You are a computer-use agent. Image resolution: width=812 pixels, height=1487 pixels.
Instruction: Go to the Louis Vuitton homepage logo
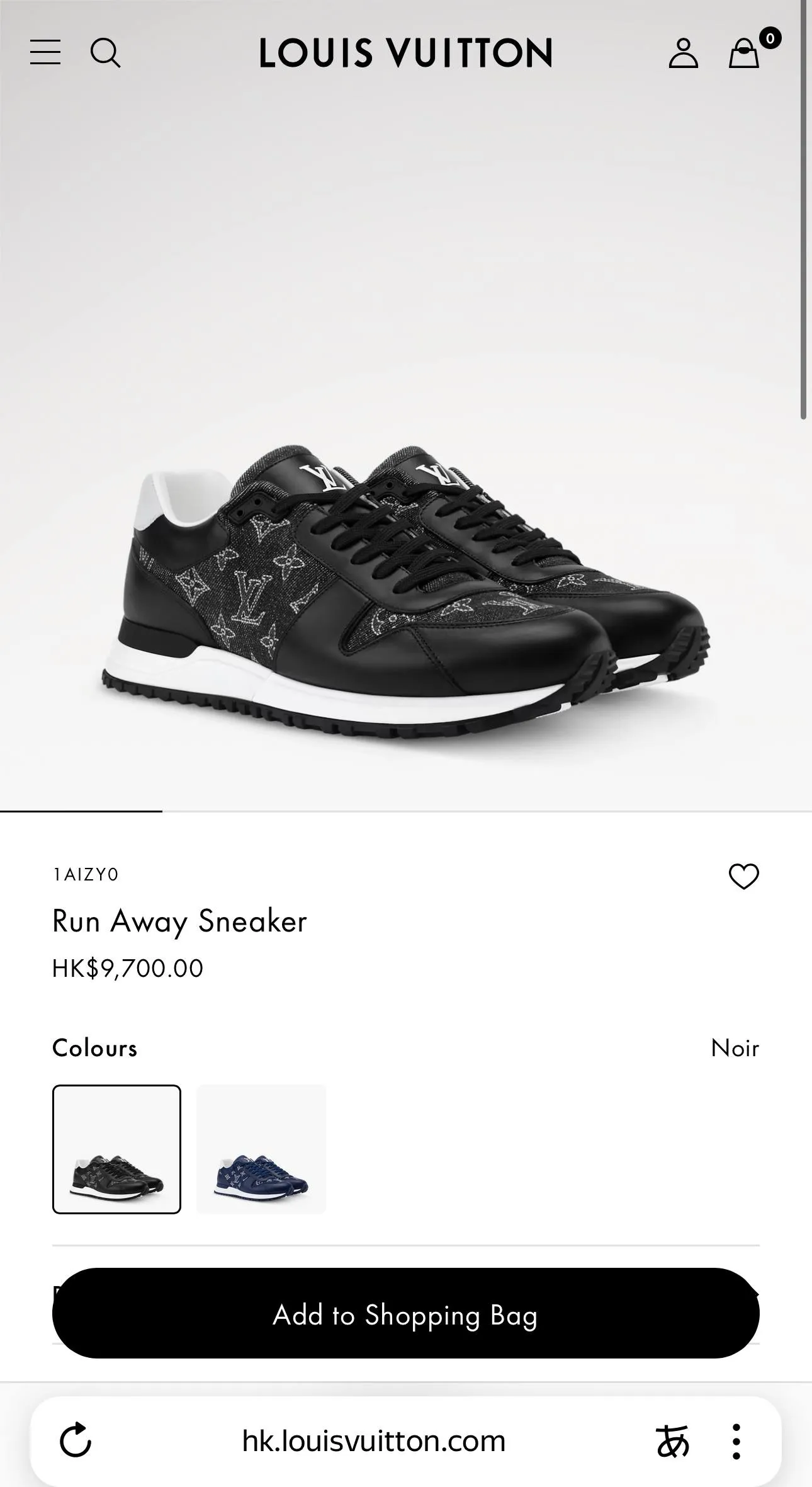405,53
